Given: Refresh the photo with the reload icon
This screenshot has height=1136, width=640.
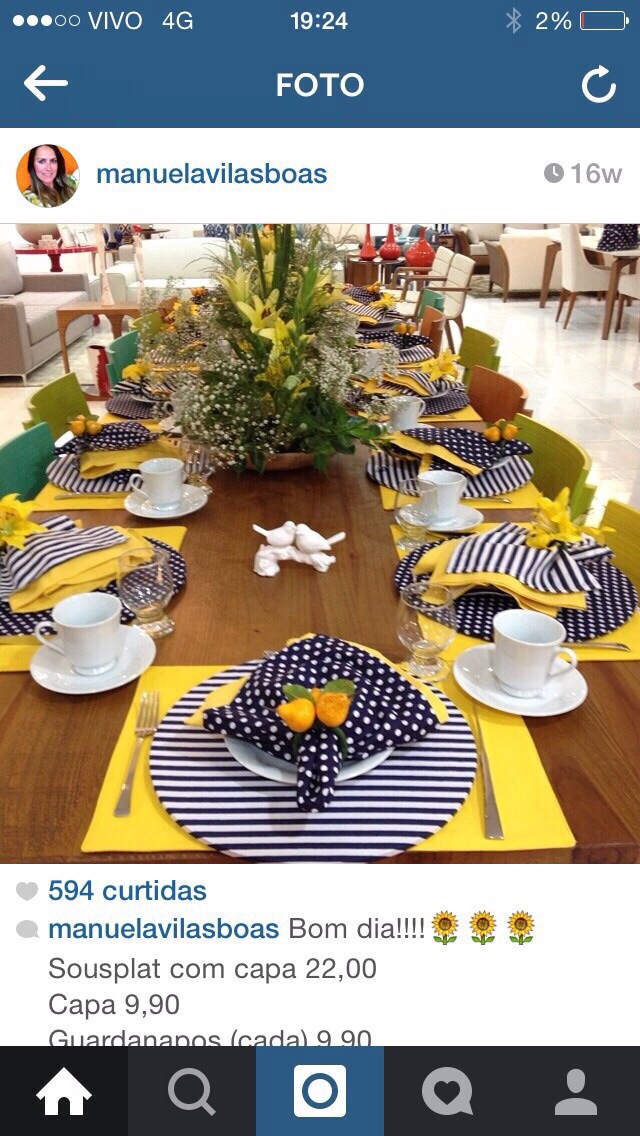Looking at the screenshot, I should 598,86.
